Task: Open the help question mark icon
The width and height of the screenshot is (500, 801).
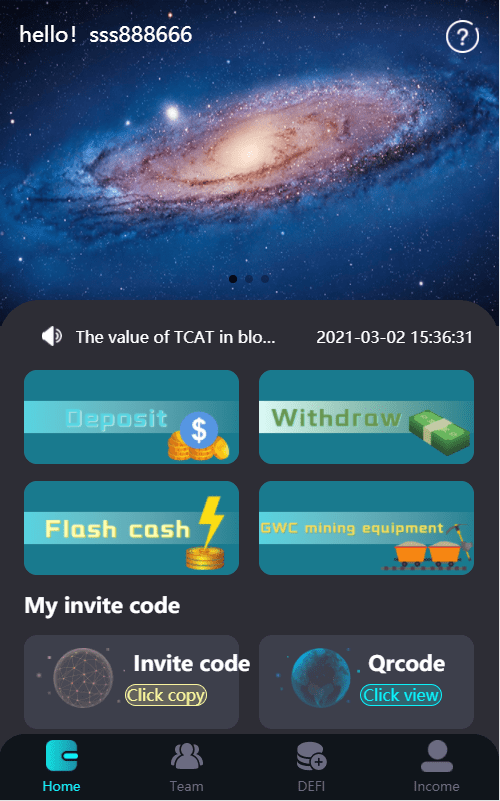Action: [462, 37]
